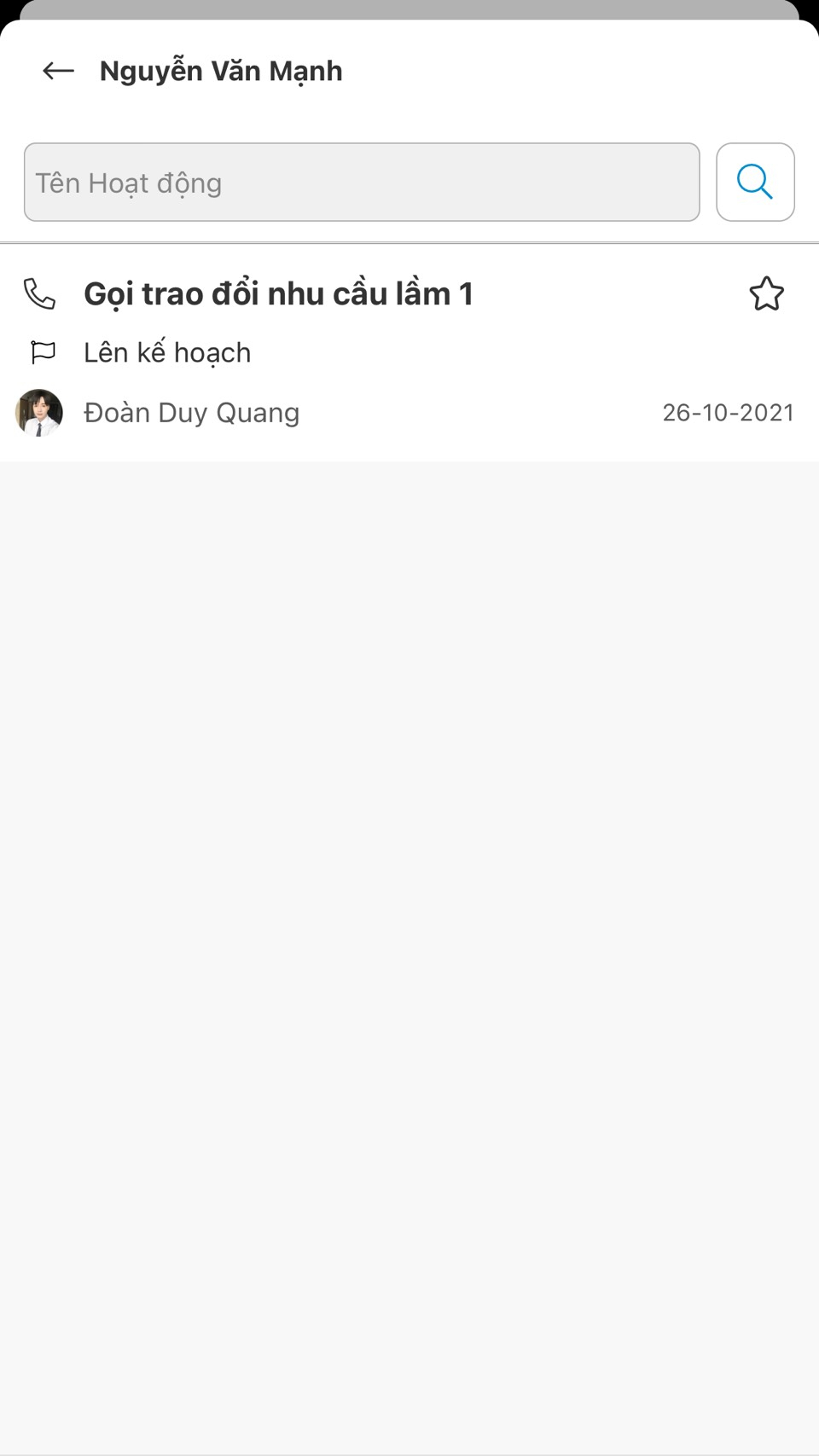
Task: Go back from Nguyễn Văn Mạnh screen
Action: point(58,71)
